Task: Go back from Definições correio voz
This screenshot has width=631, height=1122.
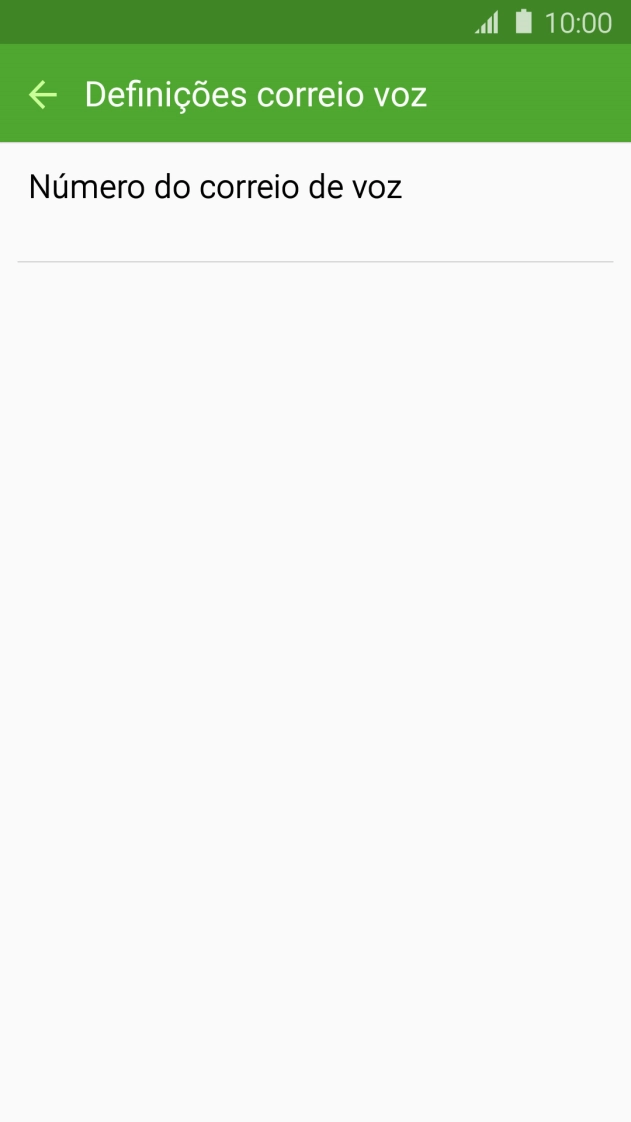Action: (x=42, y=95)
